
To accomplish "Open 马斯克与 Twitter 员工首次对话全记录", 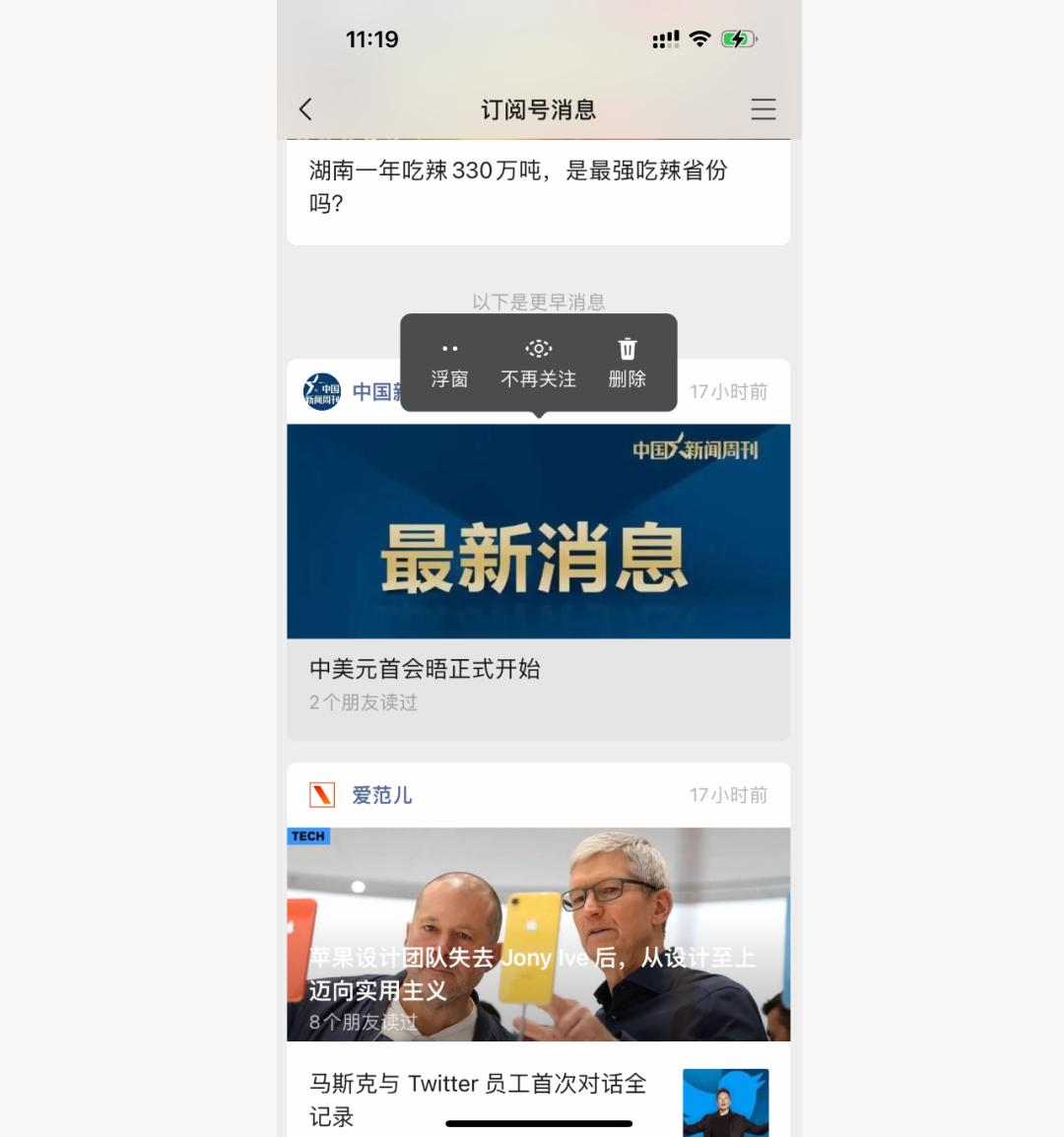I will 478,1099.
